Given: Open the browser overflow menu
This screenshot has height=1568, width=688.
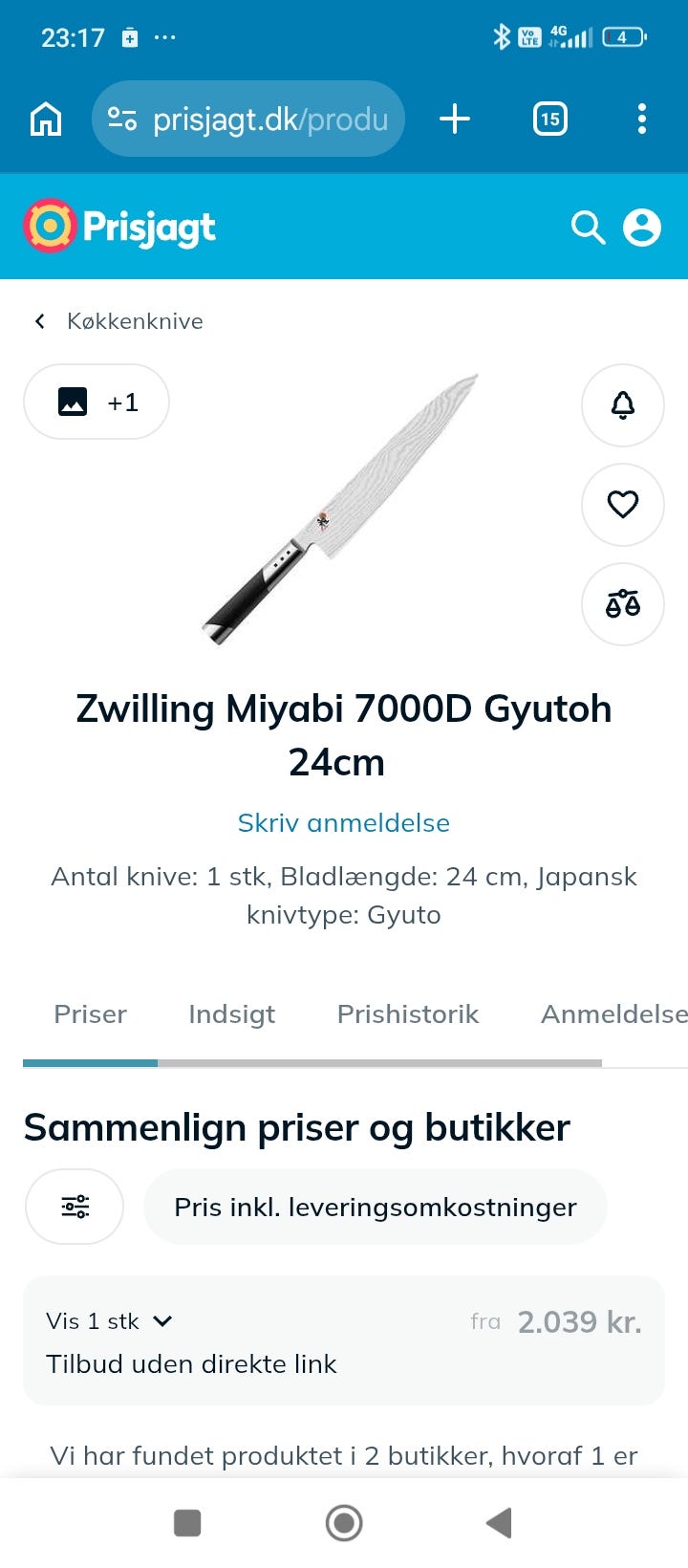Looking at the screenshot, I should tap(641, 119).
